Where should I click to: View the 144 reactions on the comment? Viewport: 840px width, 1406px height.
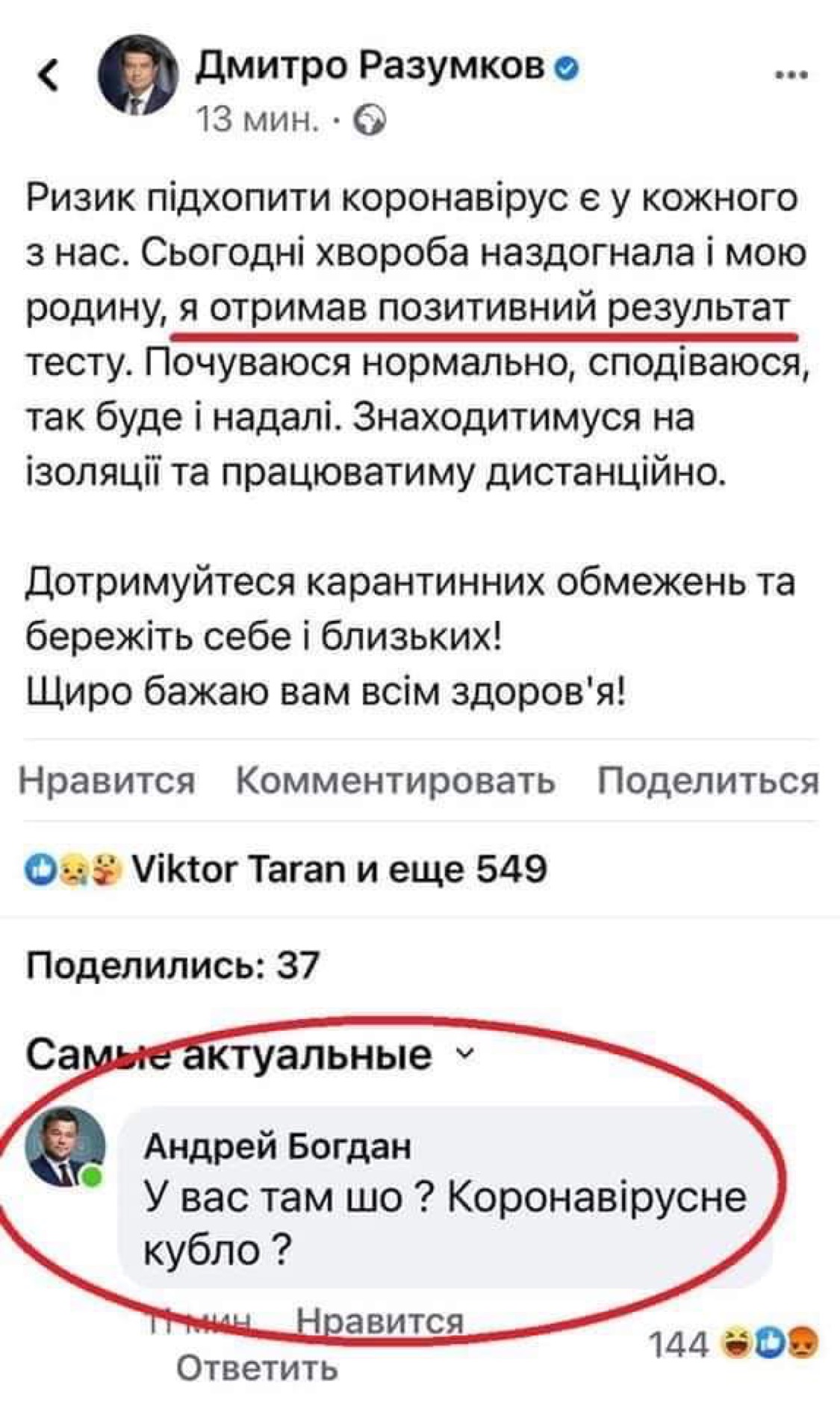point(733,1345)
